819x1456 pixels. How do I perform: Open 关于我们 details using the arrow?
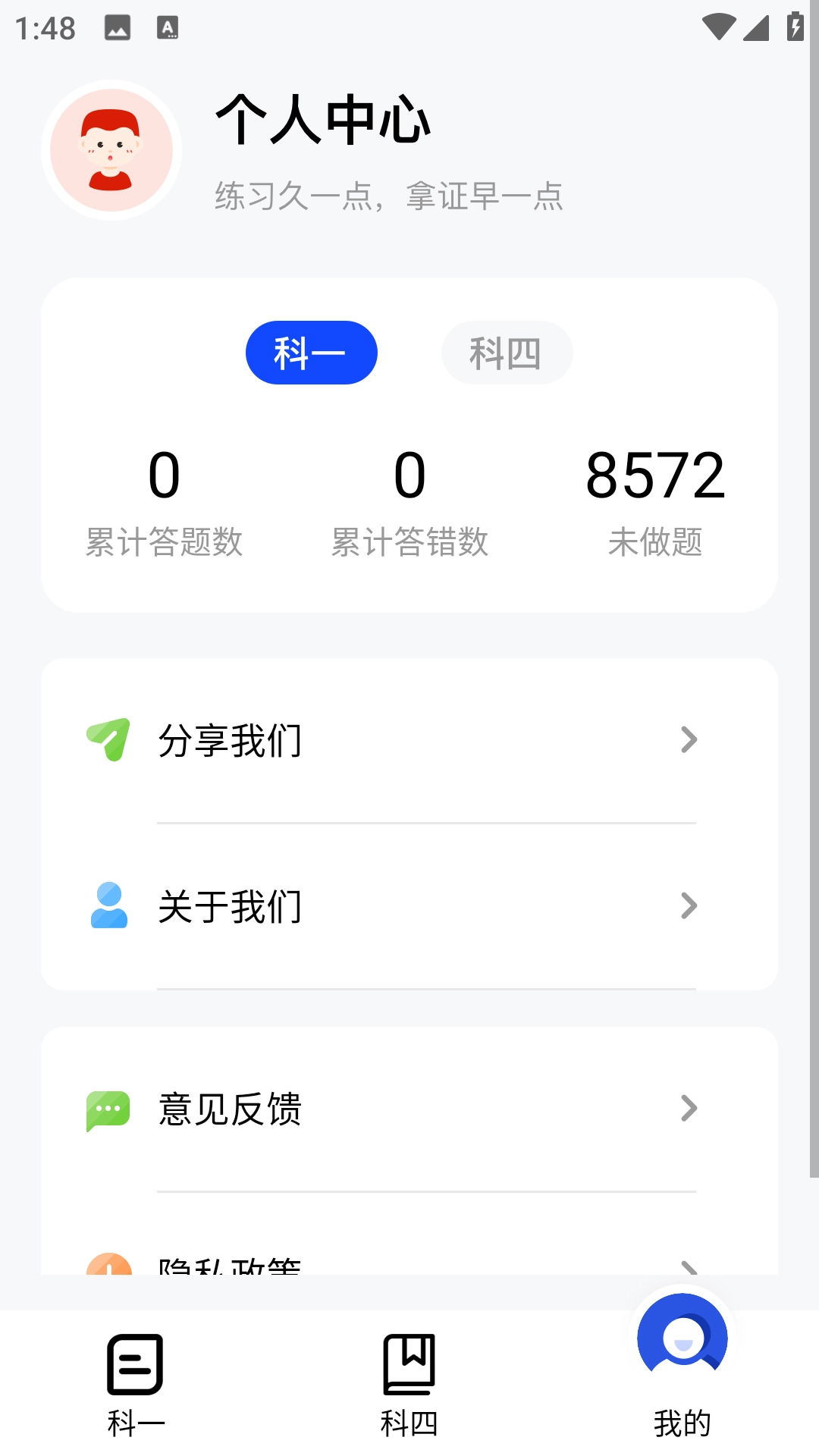(x=689, y=905)
